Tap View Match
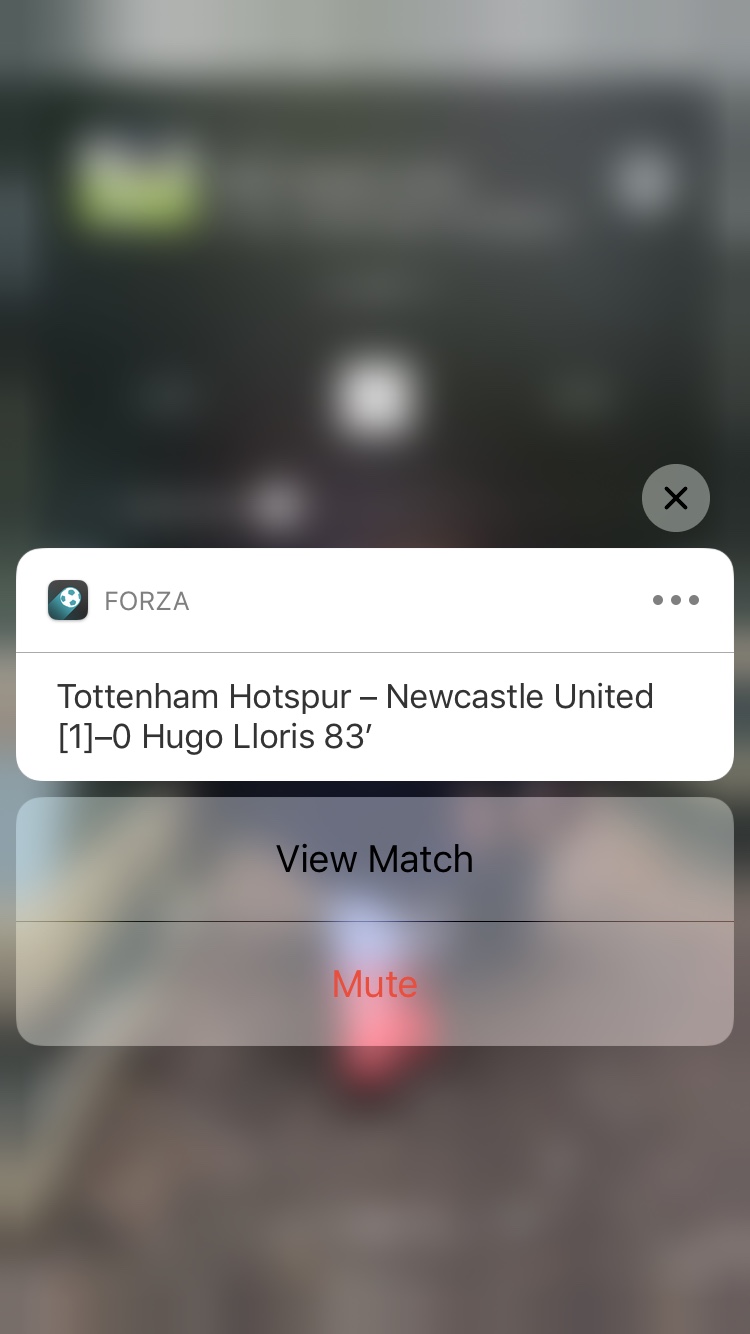Image resolution: width=750 pixels, height=1334 pixels. (x=375, y=859)
